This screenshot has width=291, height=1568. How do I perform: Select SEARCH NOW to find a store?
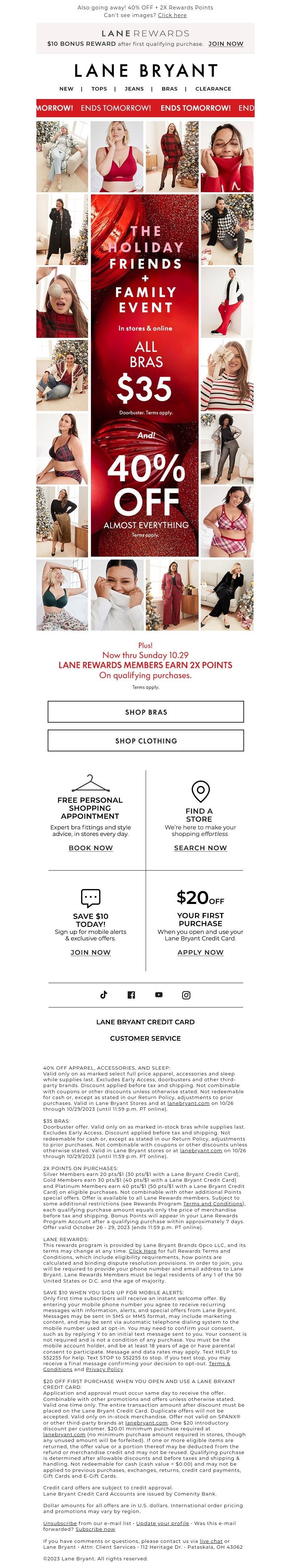pos(200,848)
